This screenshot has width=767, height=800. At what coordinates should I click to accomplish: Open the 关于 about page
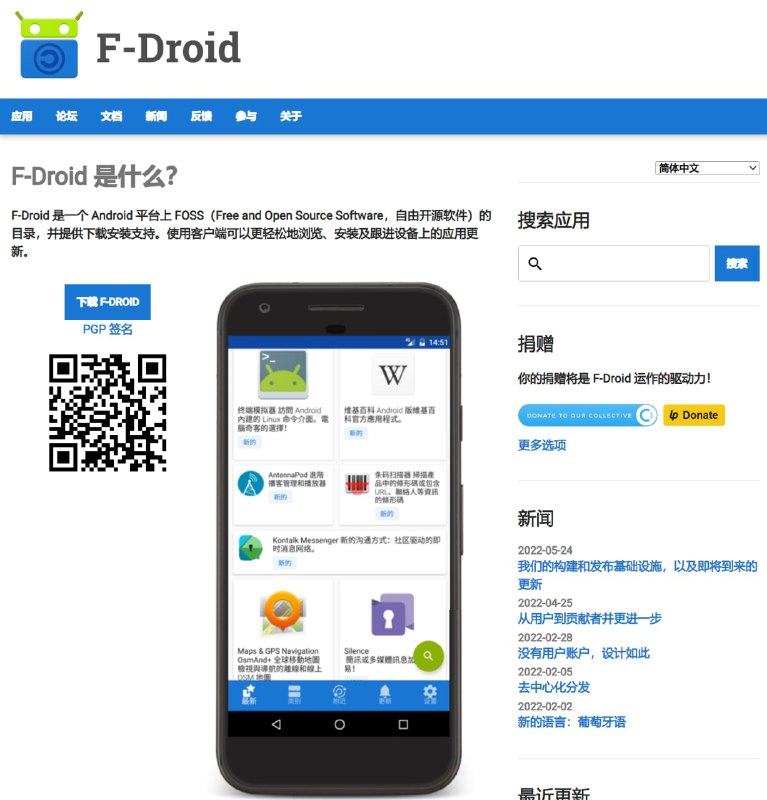[x=291, y=116]
